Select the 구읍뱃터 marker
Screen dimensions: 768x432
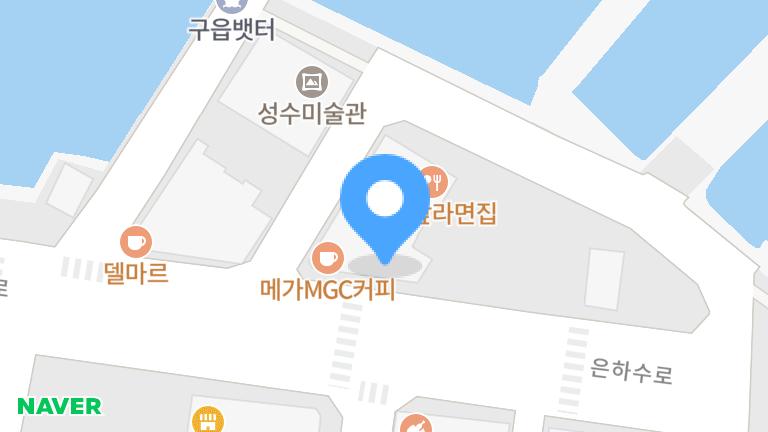[231, 6]
